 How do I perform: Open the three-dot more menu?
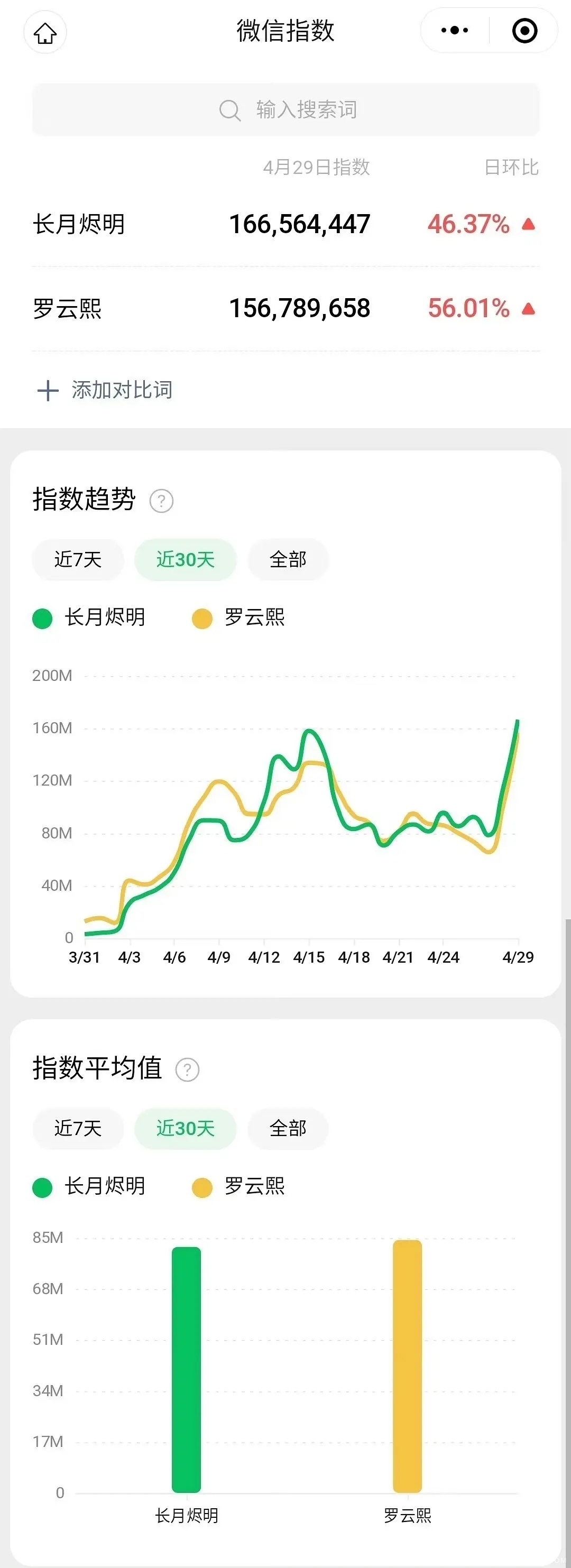454,31
